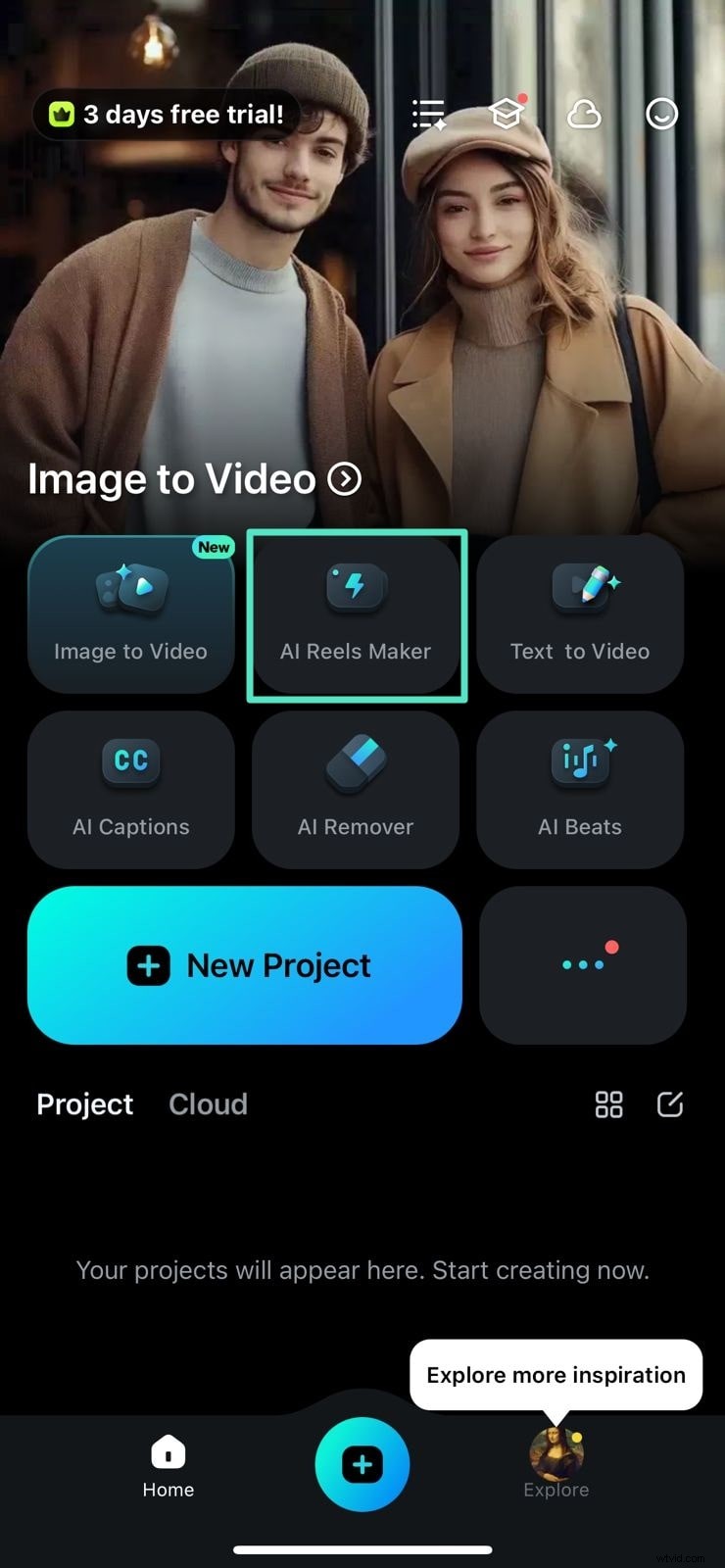The image size is (725, 1568).
Task: Toggle projects grid view layout
Action: click(608, 1104)
